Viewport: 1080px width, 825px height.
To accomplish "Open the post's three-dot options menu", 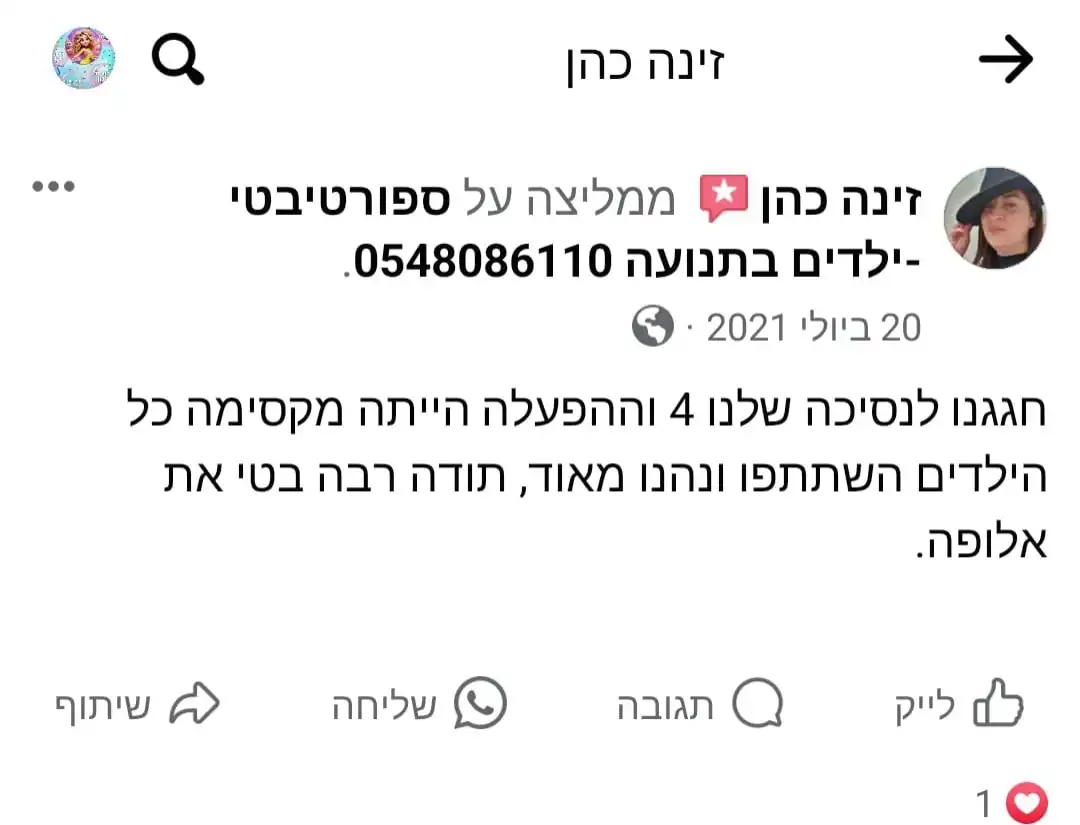I will click(x=54, y=187).
